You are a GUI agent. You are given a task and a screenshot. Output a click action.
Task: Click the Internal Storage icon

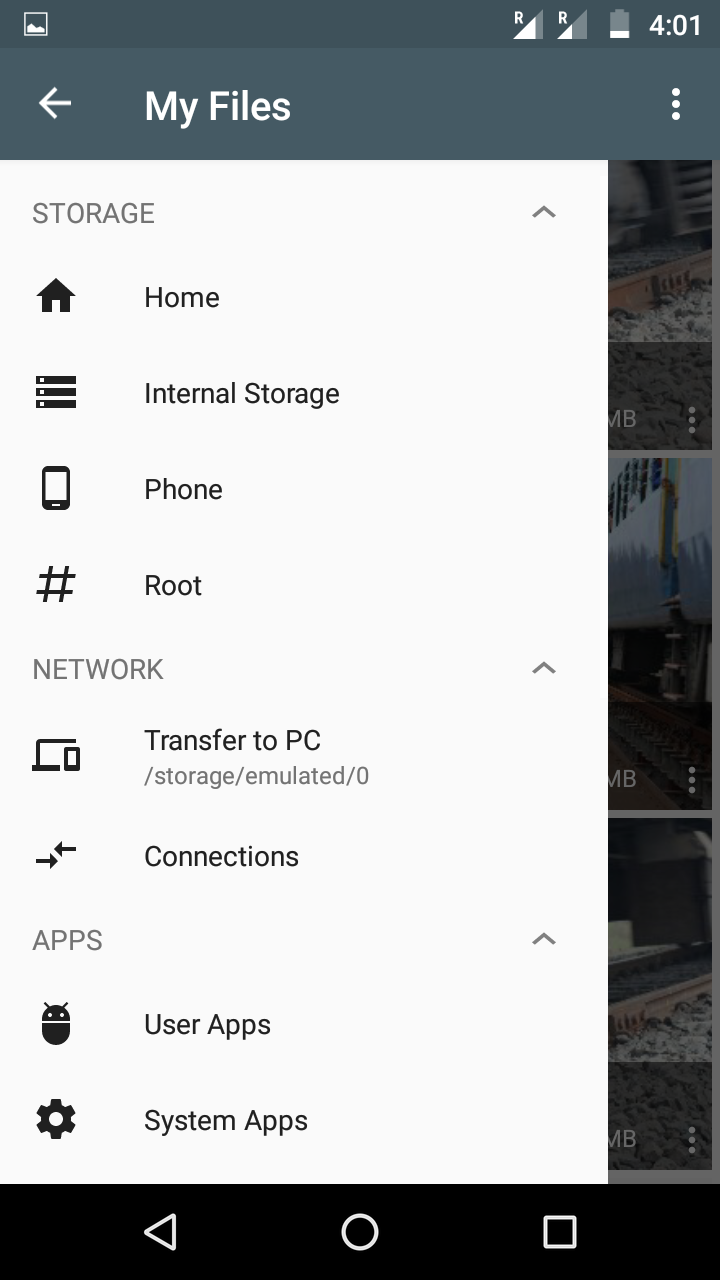point(55,393)
